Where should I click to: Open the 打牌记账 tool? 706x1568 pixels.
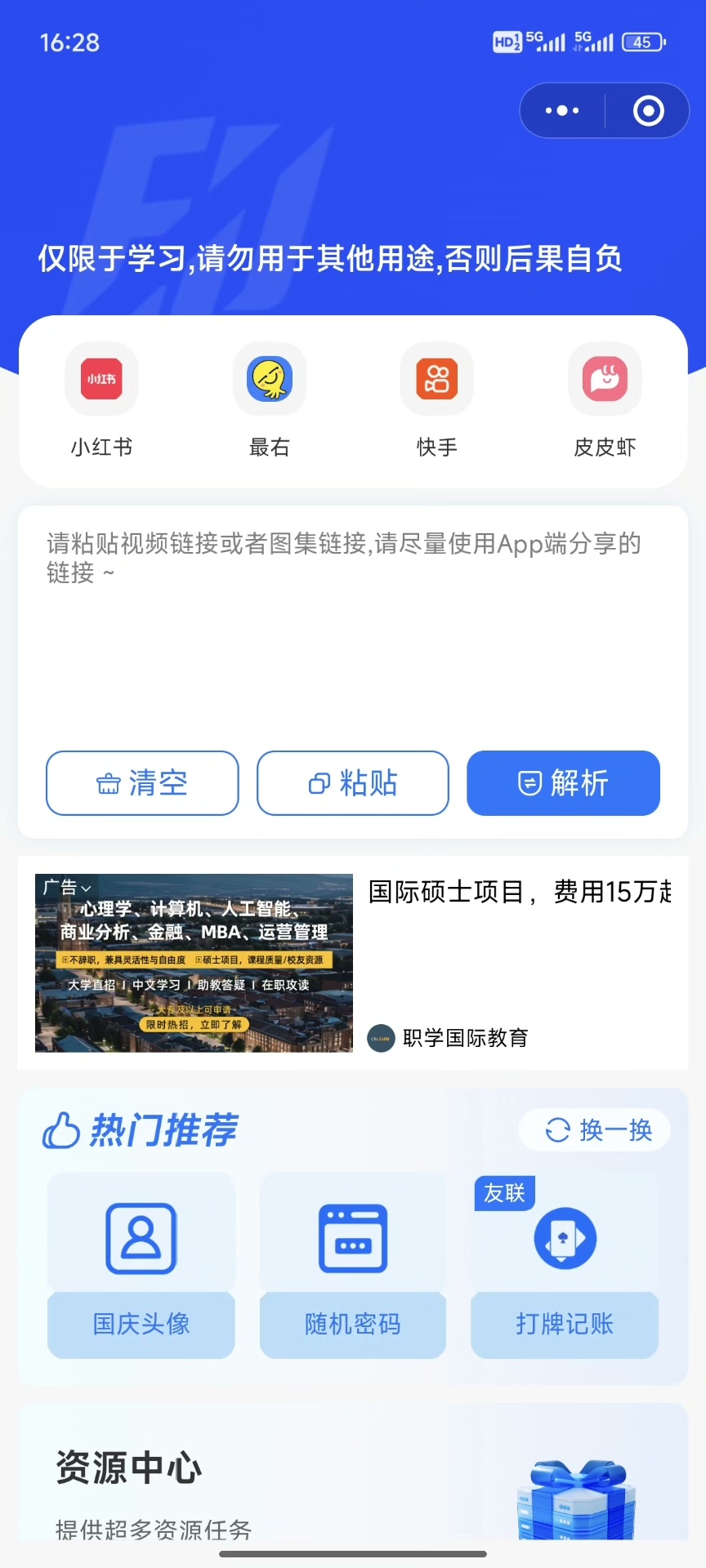click(x=565, y=1266)
